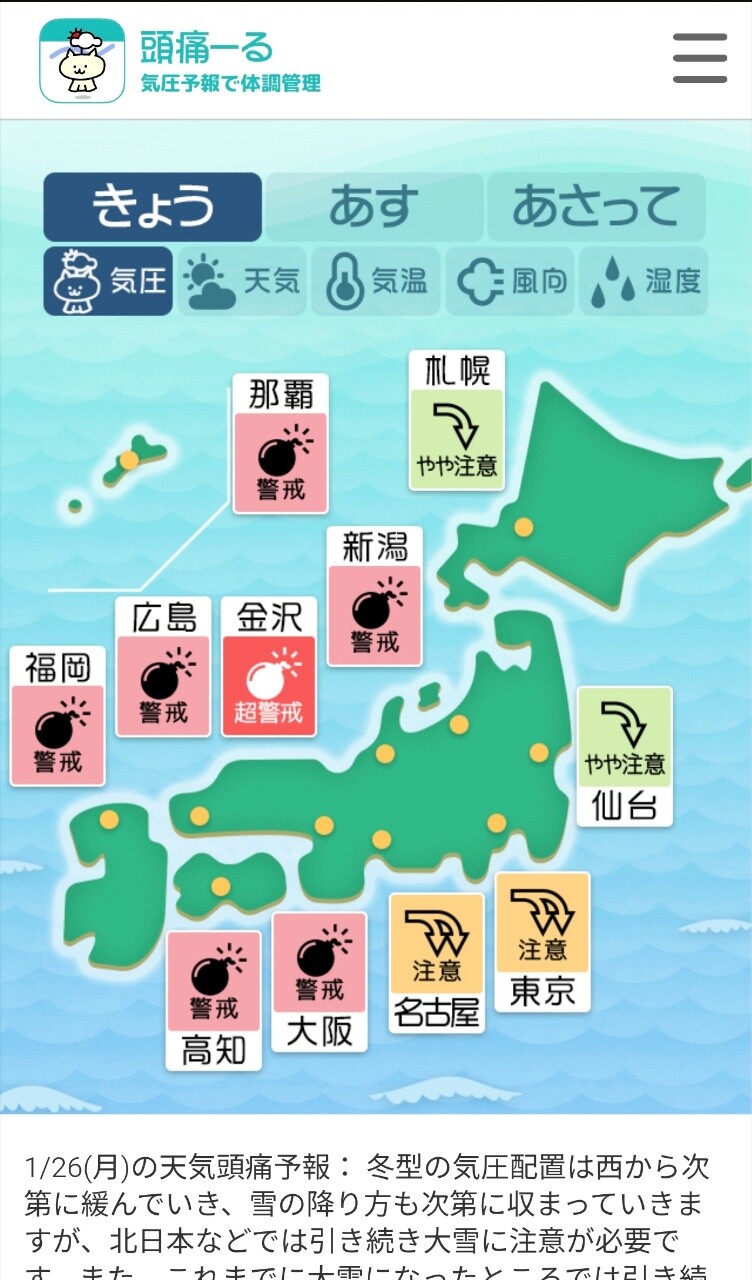
Task: Open the 金沢 超警戒 card
Action: tap(268, 667)
